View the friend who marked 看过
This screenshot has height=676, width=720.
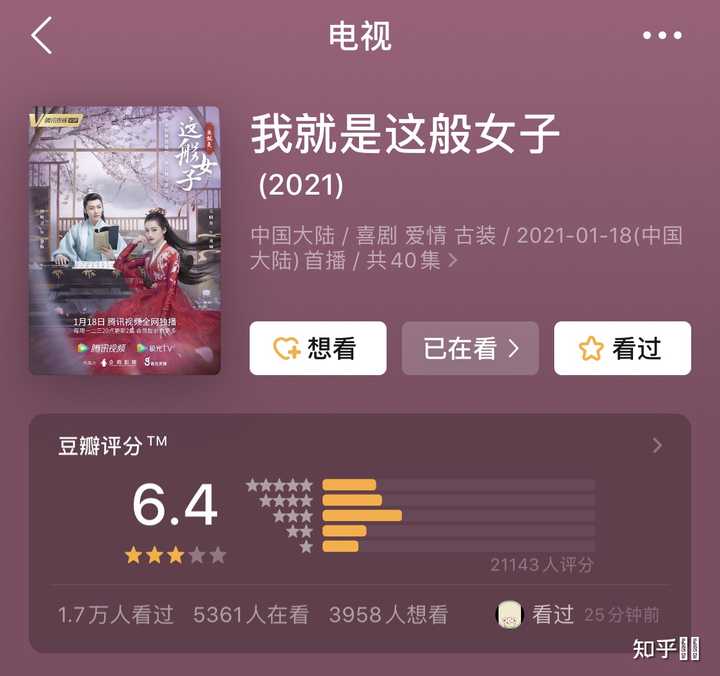511,614
